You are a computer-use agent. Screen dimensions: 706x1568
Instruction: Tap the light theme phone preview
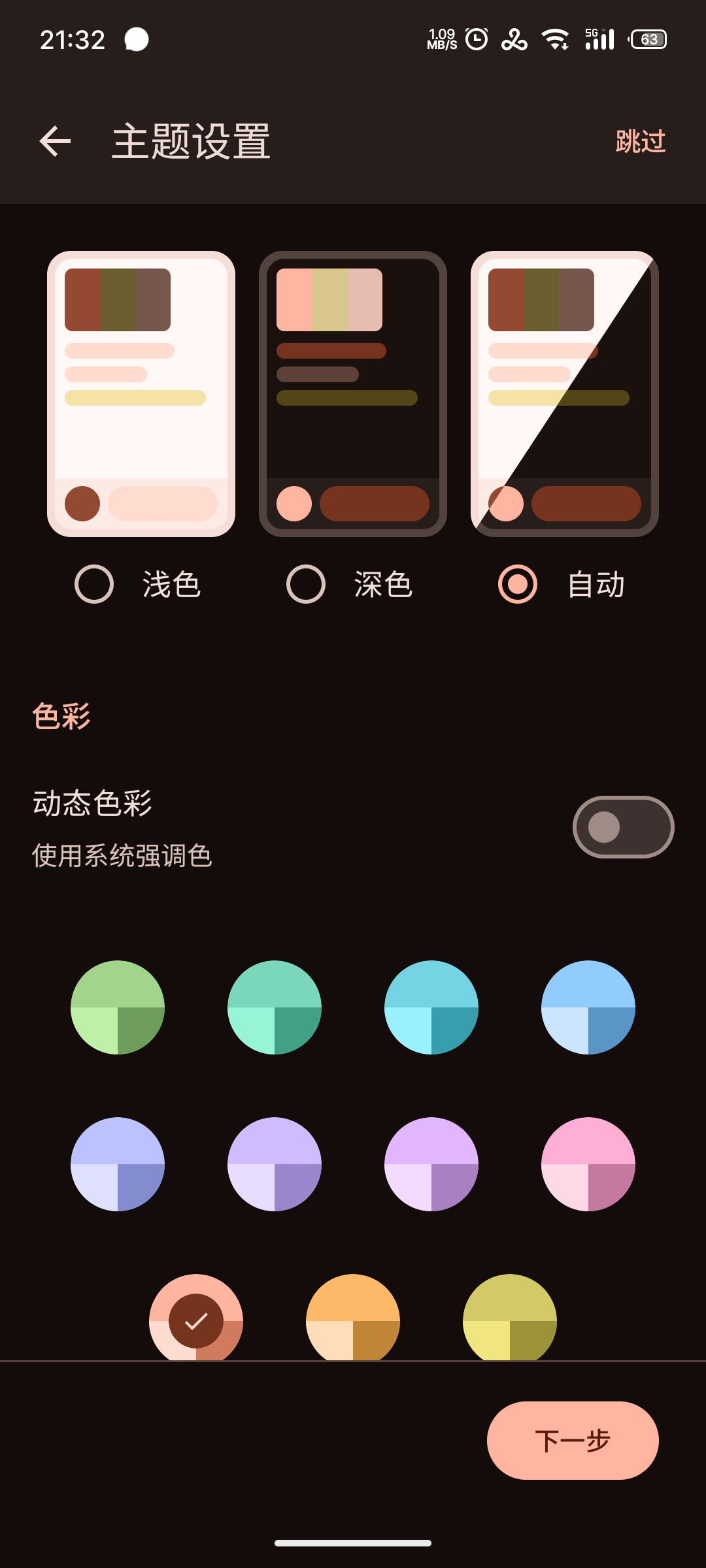pyautogui.click(x=141, y=393)
